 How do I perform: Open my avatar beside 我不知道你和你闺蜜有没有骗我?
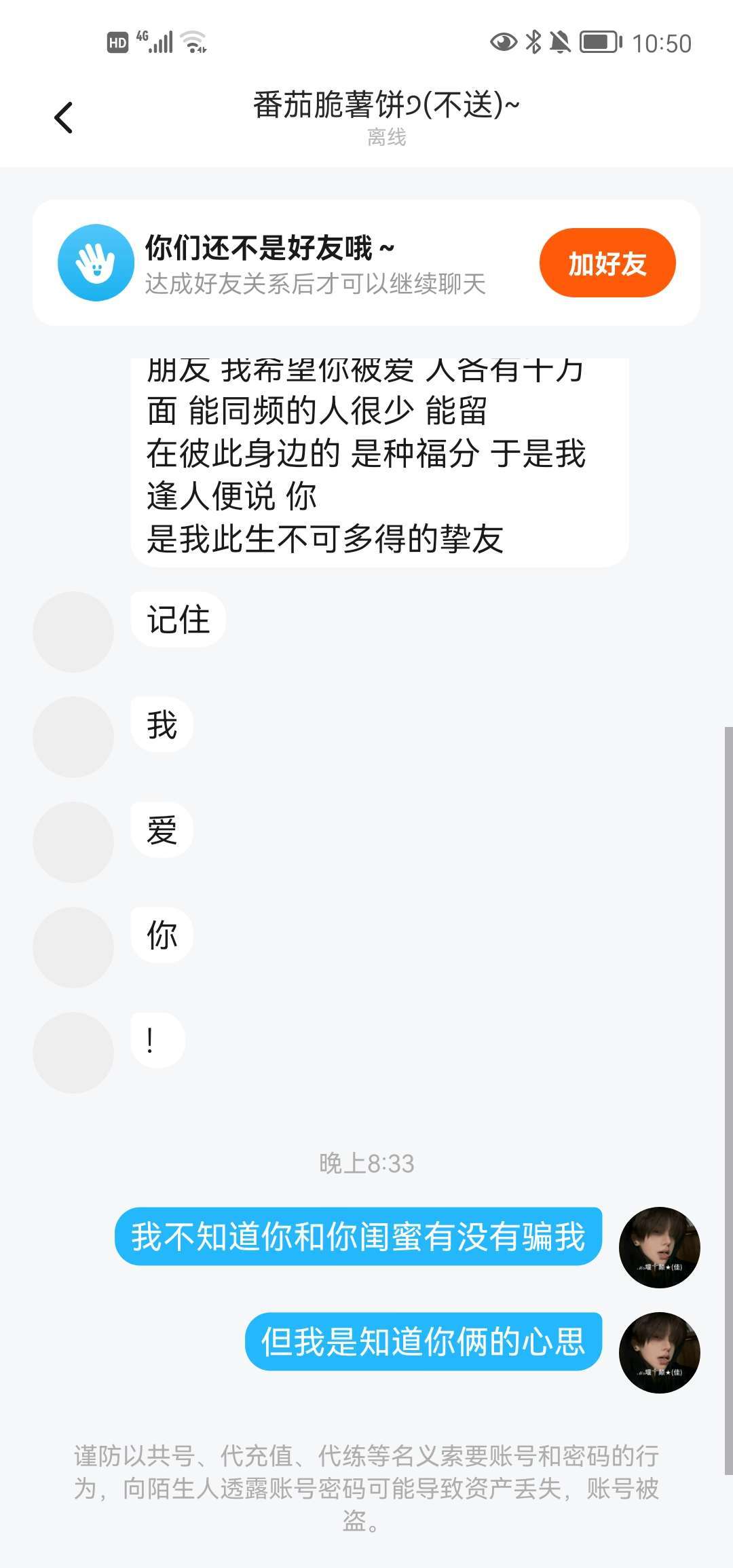tap(659, 1247)
